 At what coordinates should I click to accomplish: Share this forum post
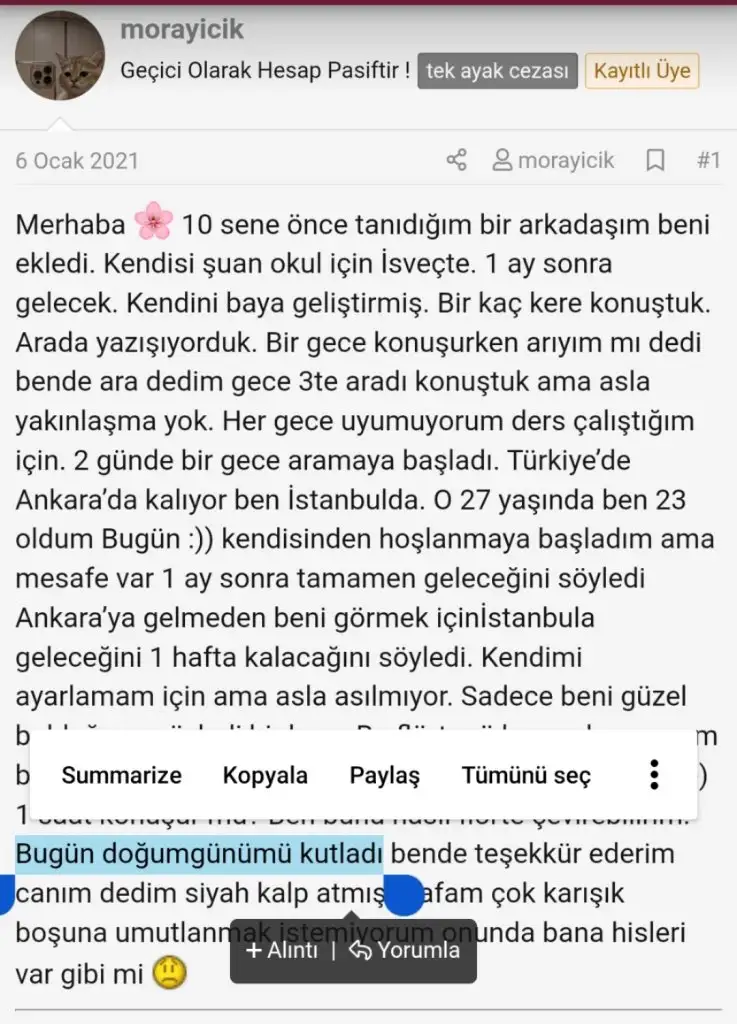(x=456, y=160)
